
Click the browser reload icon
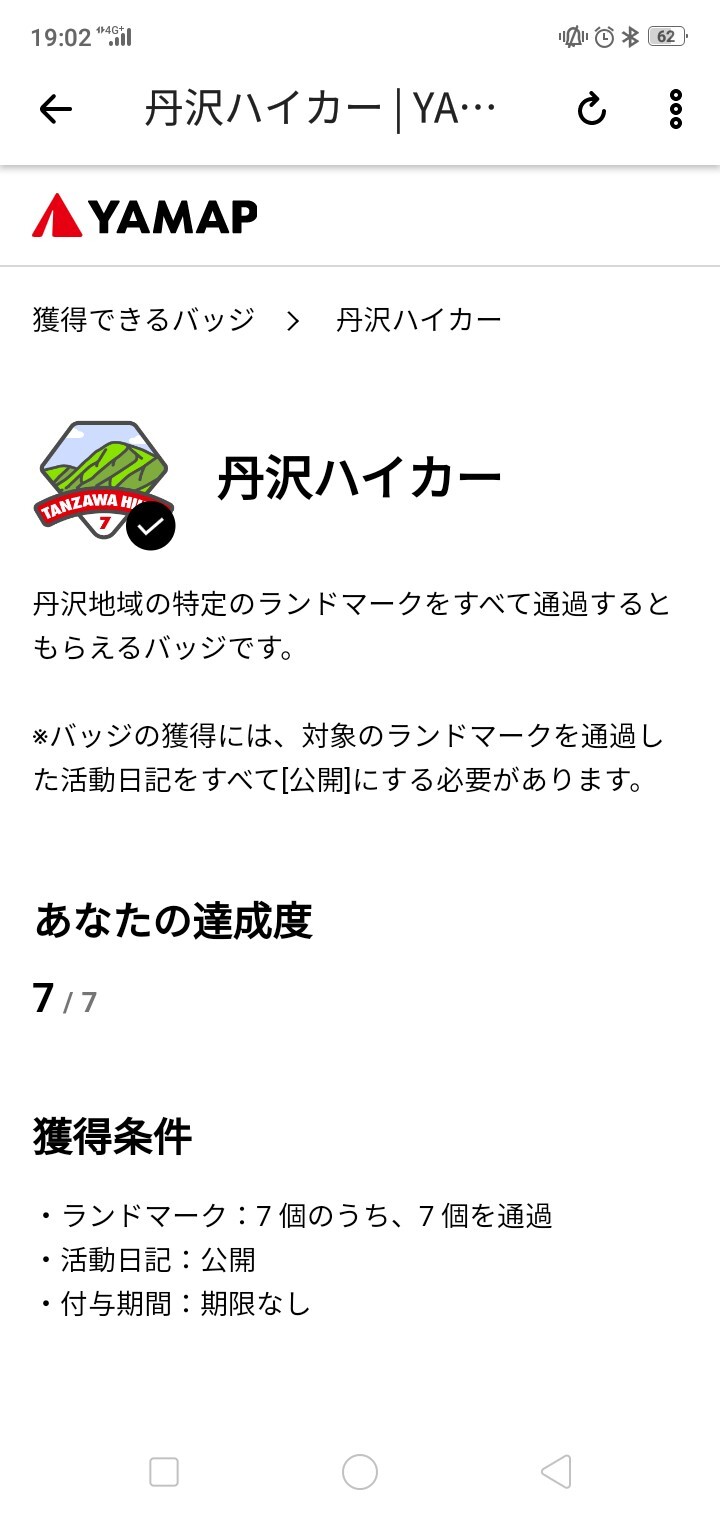[x=591, y=110]
